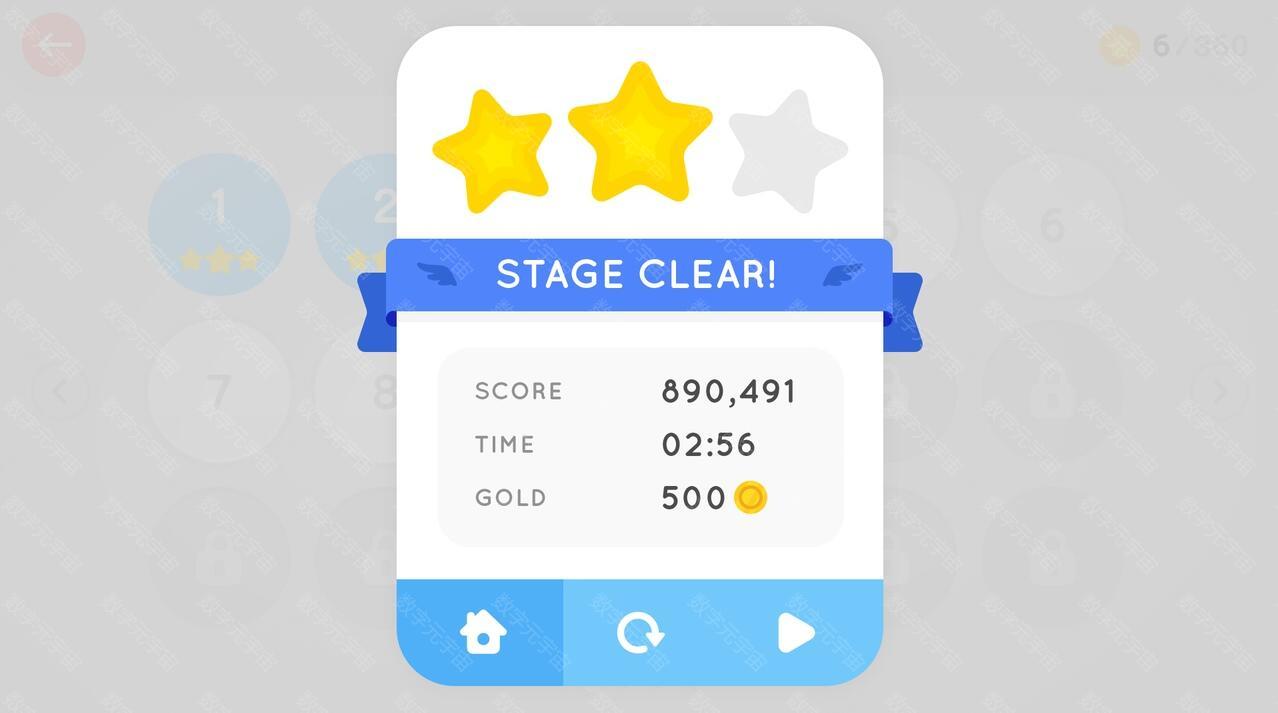Play the next stage
The width and height of the screenshot is (1278, 713).
point(795,633)
